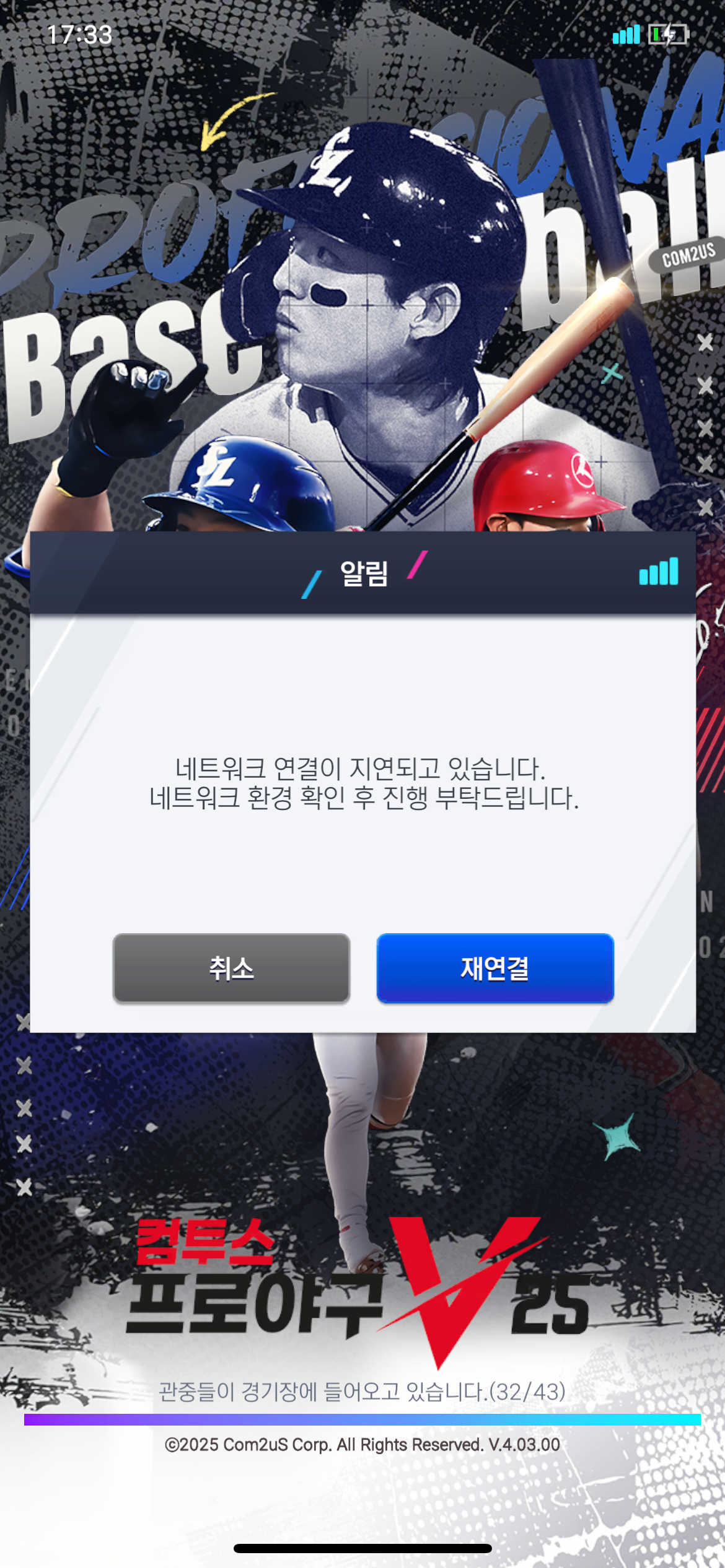725x1568 pixels.
Task: Cancel the network alert with 취소
Action: coord(231,968)
